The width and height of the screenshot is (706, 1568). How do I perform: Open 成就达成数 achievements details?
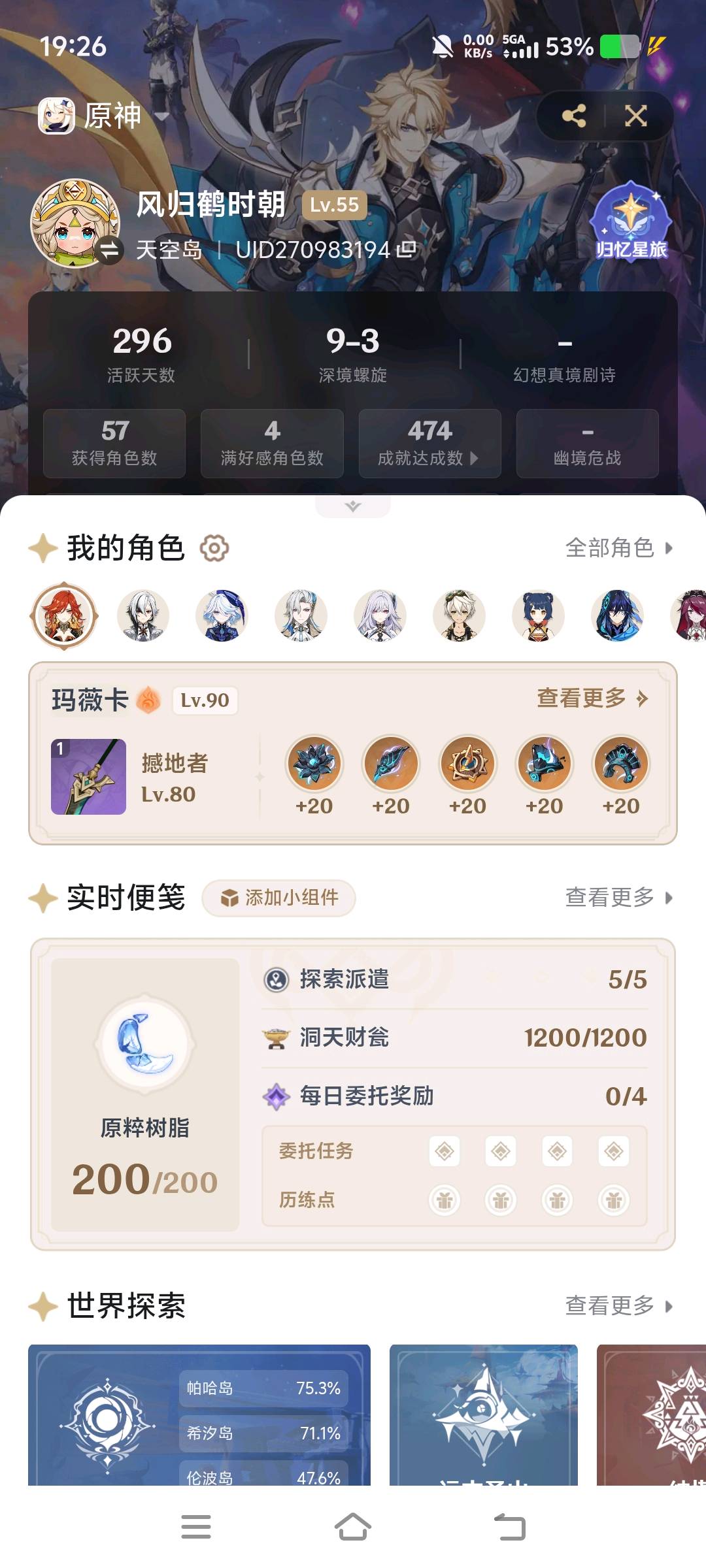tap(429, 444)
